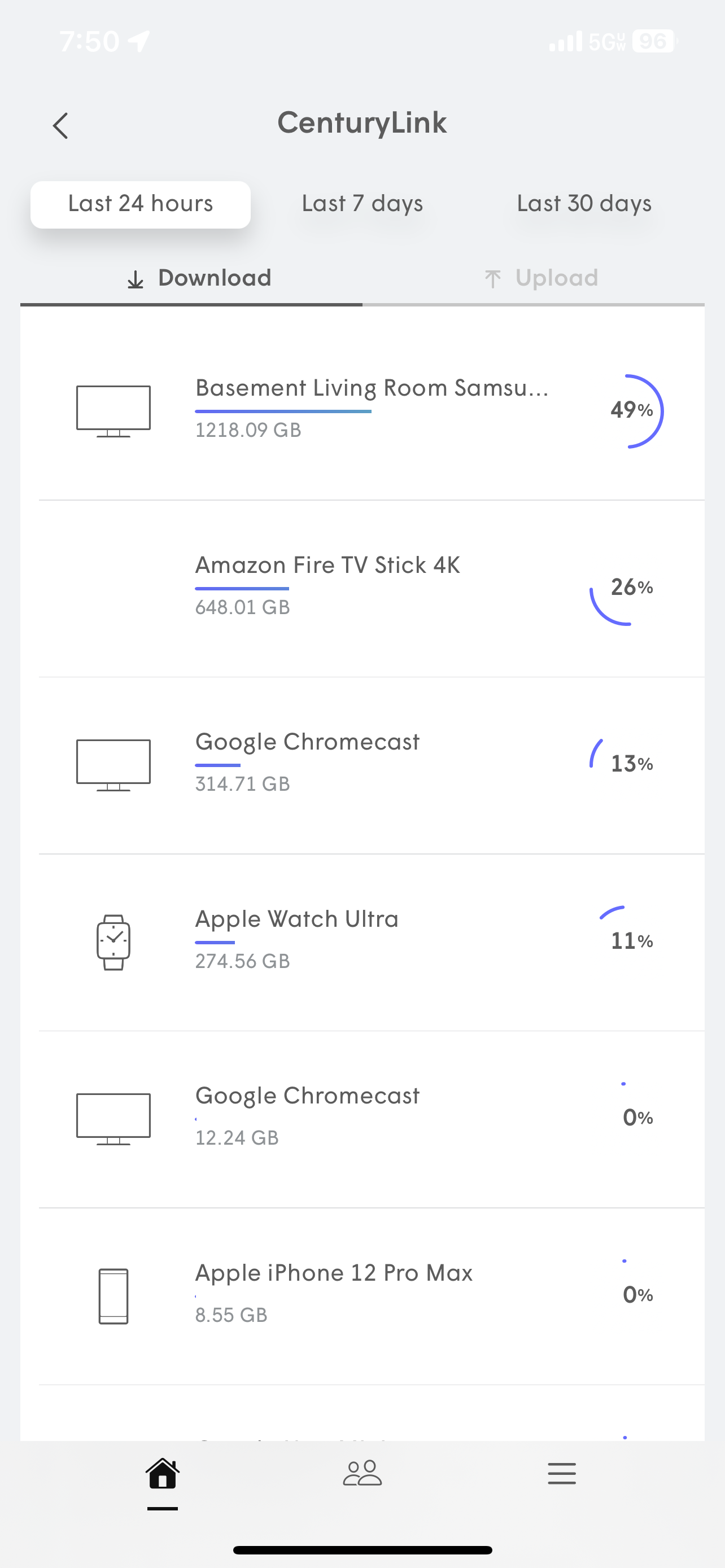The width and height of the screenshot is (725, 1568).
Task: Open Amazon Fire TV Stick 4K details
Action: click(372, 585)
